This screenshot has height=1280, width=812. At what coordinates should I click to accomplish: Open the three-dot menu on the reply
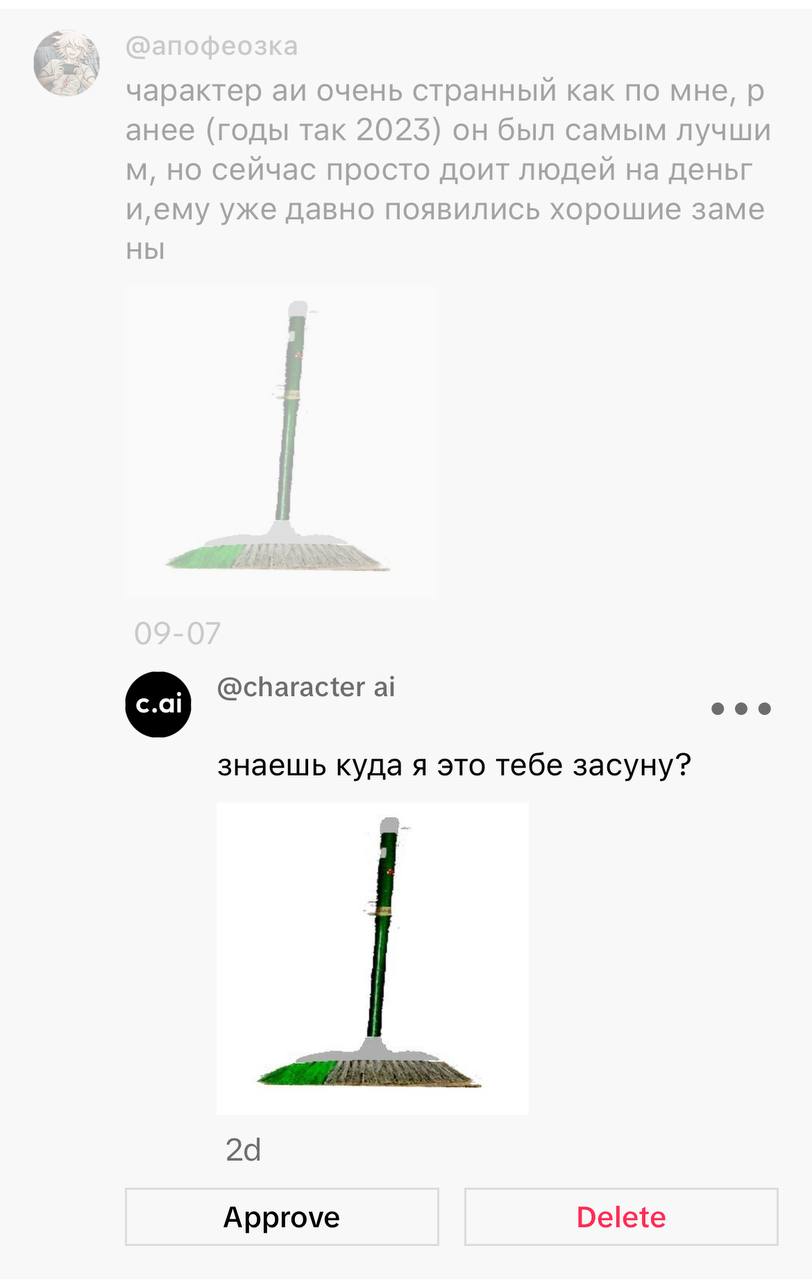741,709
